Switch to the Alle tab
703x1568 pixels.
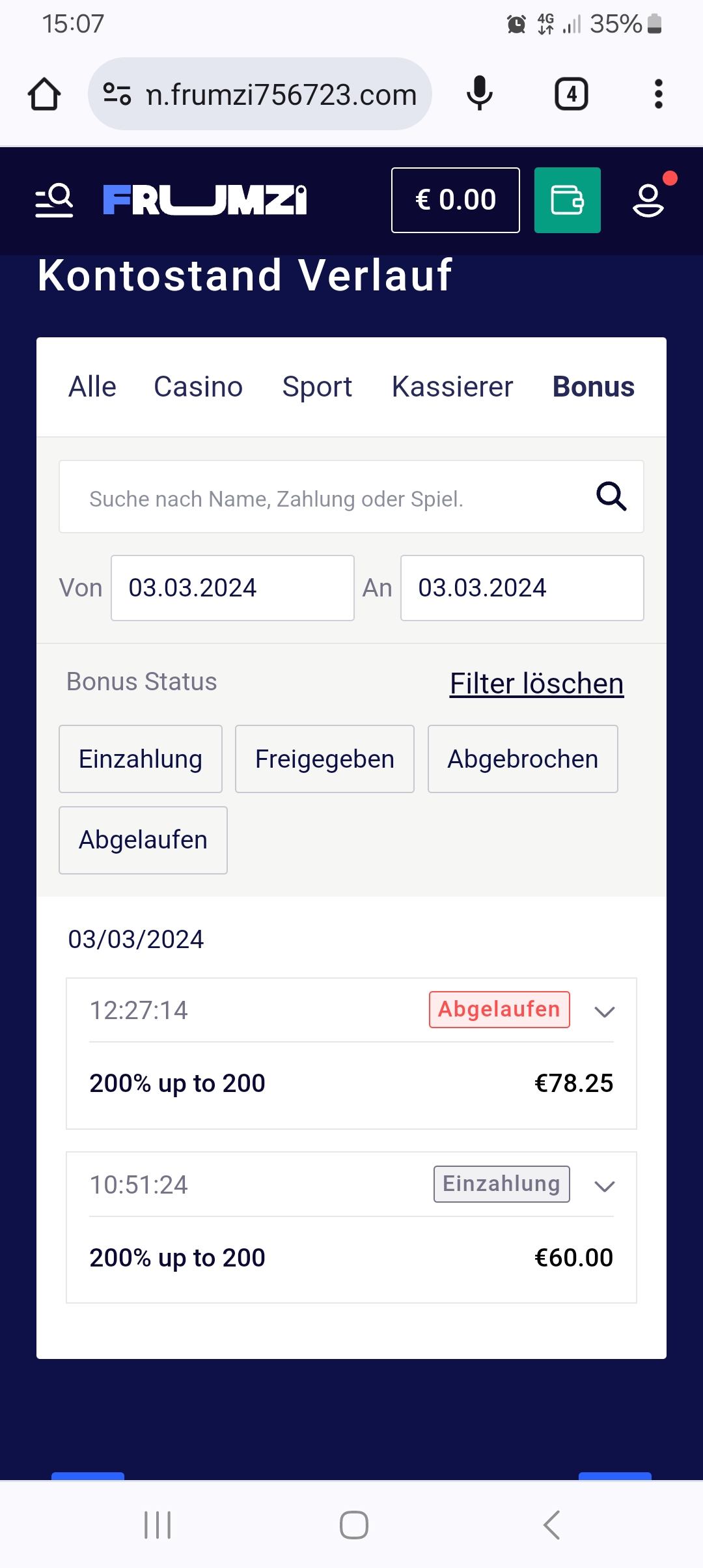coord(92,387)
